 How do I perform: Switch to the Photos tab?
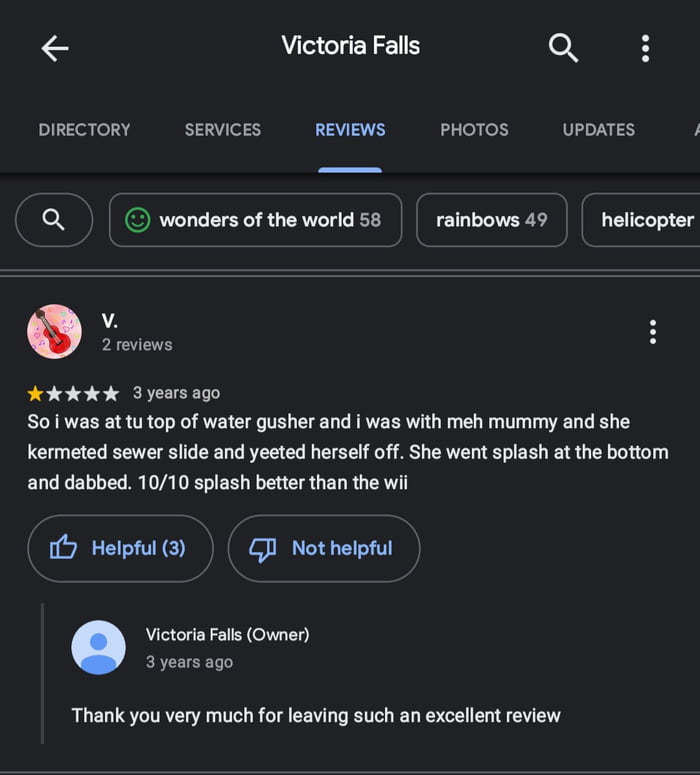point(474,130)
